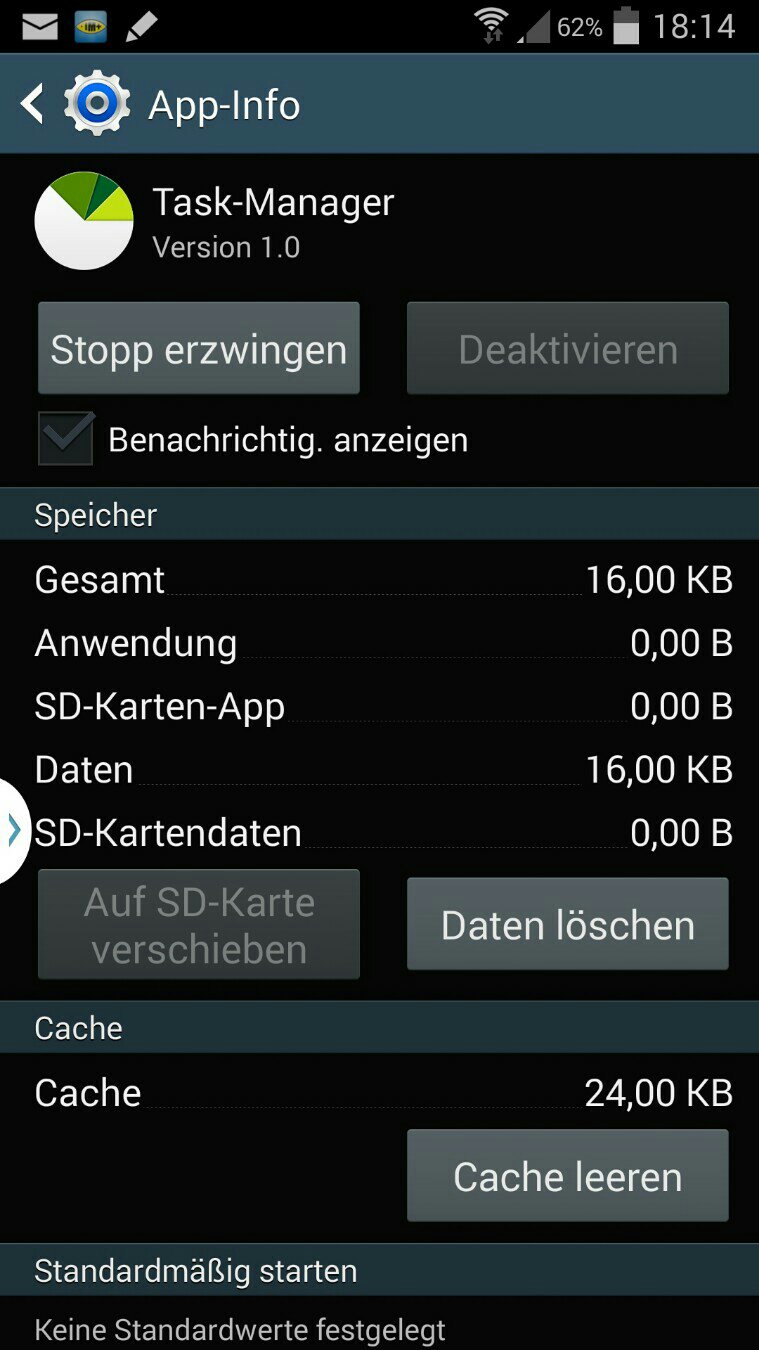Clear cache with Cache leeren
Screen dimensions: 759x1350
[567, 1177]
